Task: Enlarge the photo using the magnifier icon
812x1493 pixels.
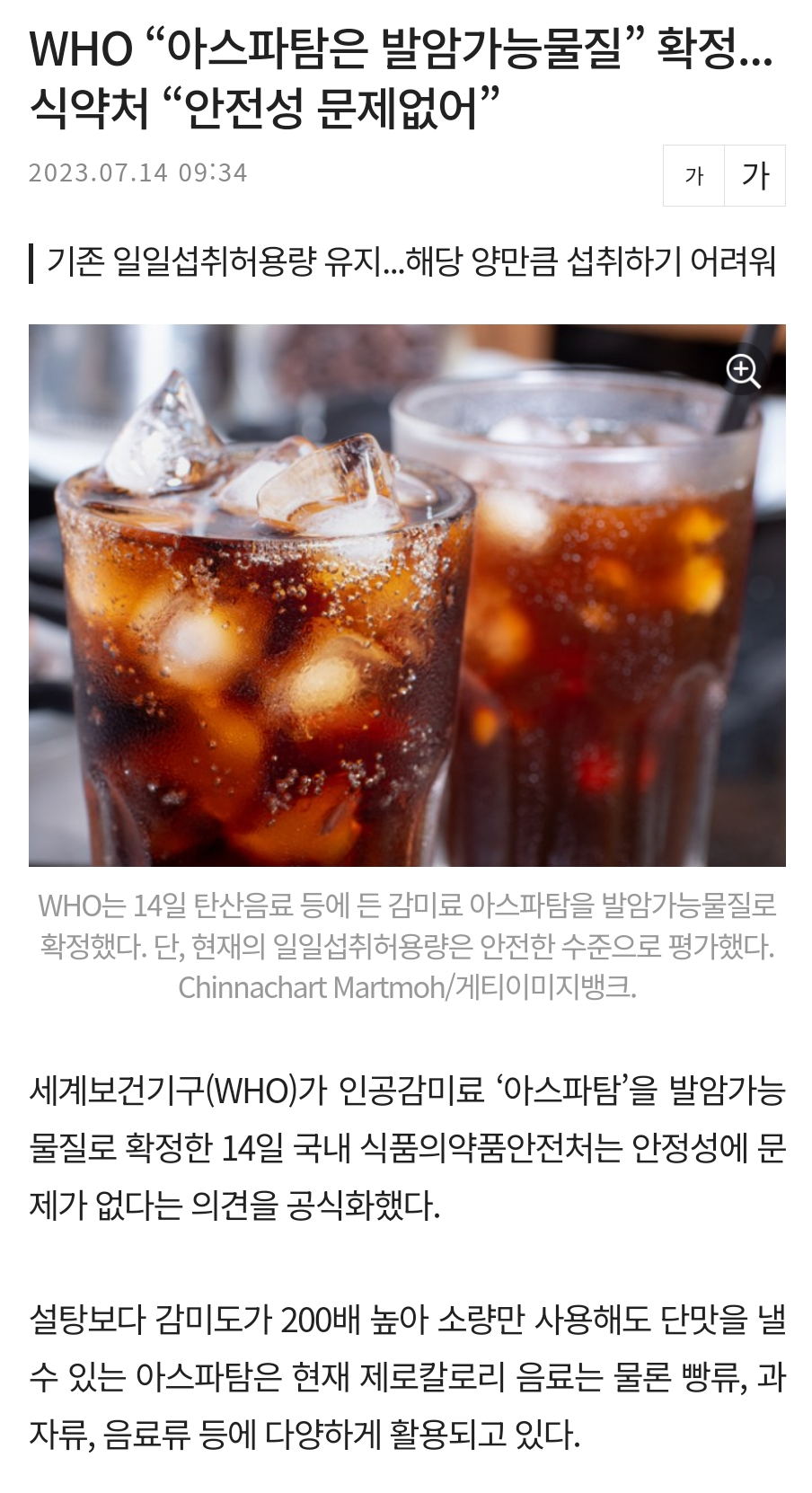Action: 744,370
